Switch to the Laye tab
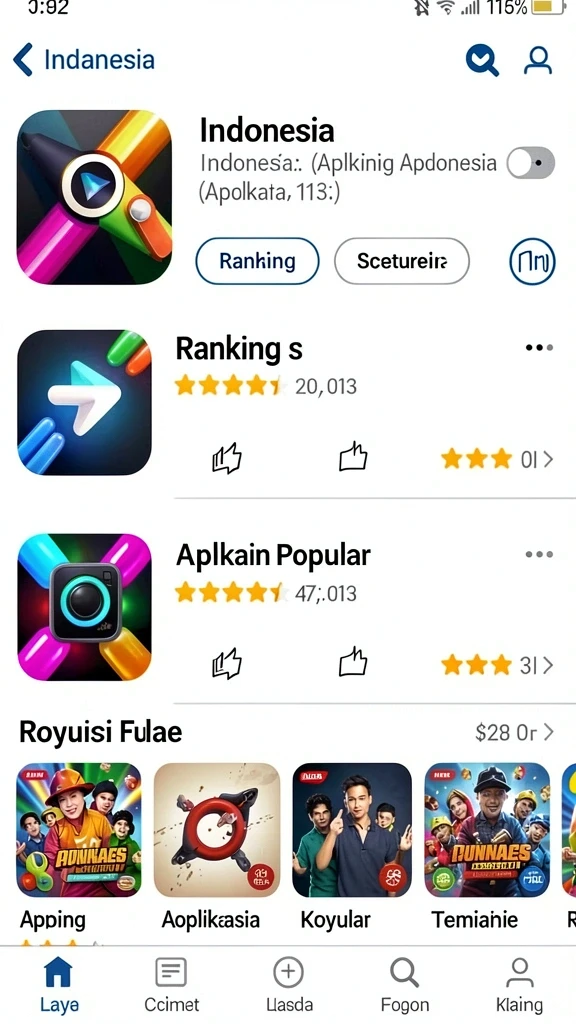Image resolution: width=576 pixels, height=1024 pixels. (59, 985)
